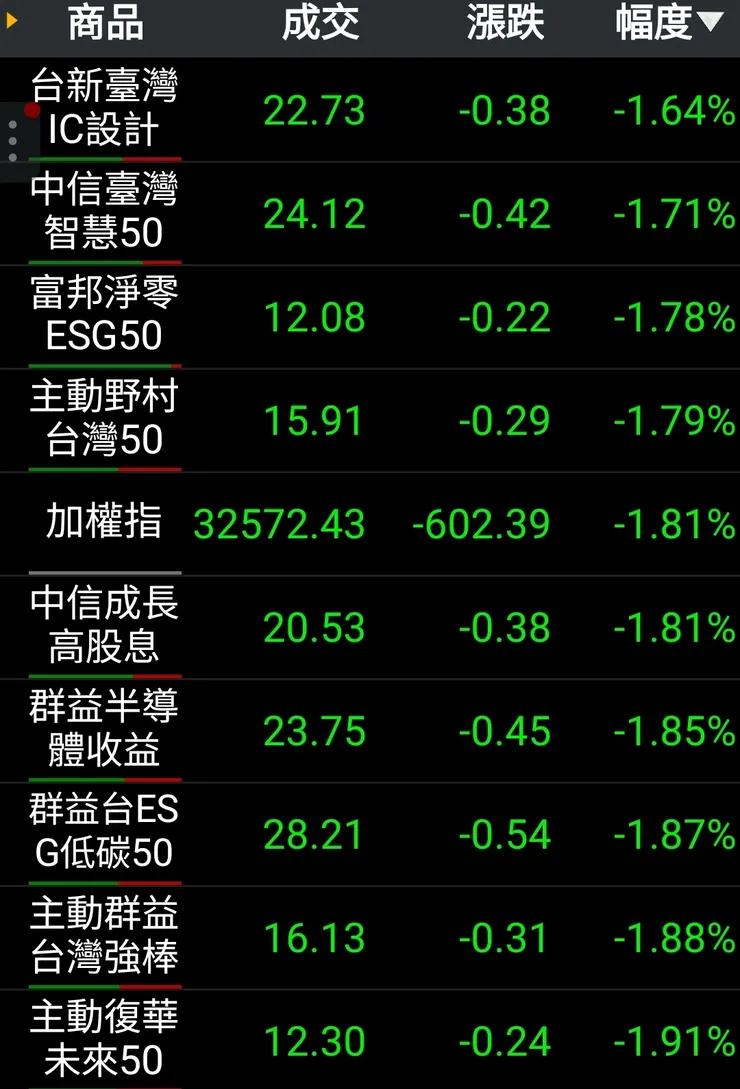Screen dimensions: 740x1089
Task: Open the three-dot side handle menu
Action: click(x=13, y=142)
